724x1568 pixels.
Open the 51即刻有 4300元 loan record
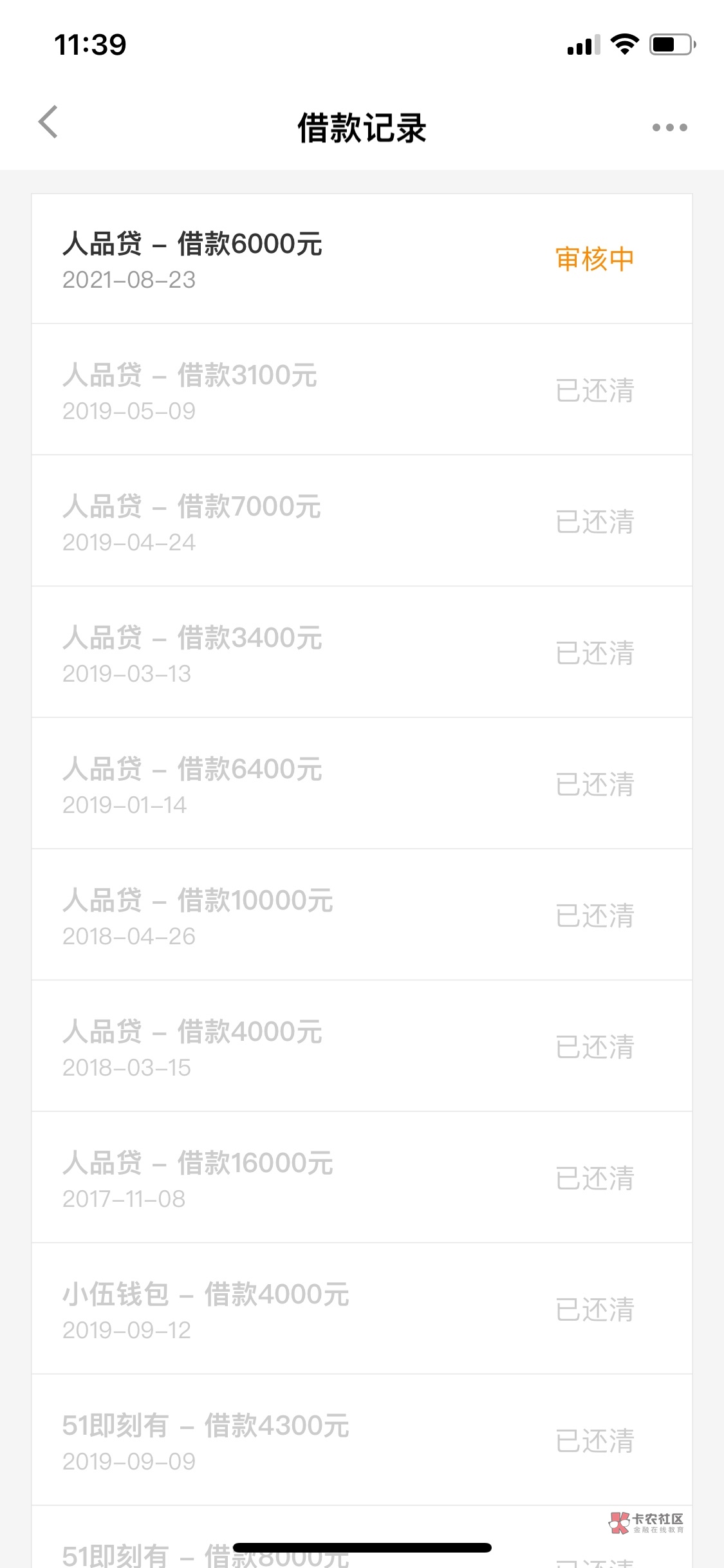362,1441
